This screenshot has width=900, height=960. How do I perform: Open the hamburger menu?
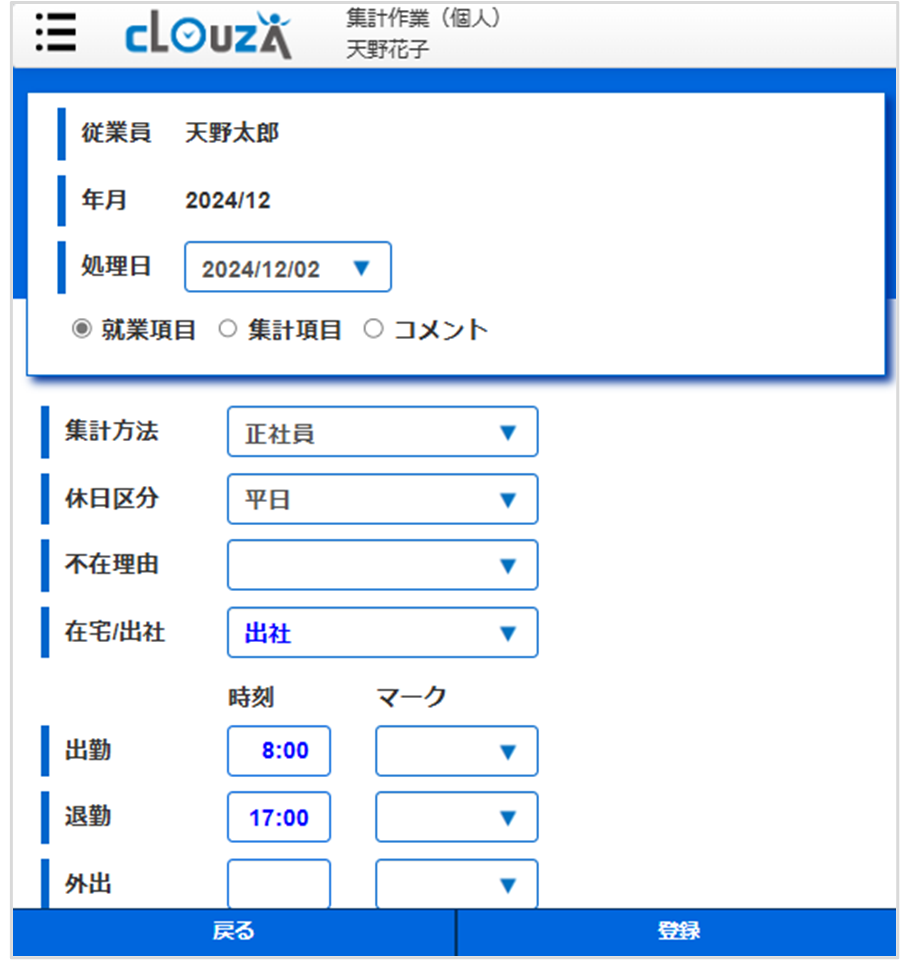pos(56,33)
